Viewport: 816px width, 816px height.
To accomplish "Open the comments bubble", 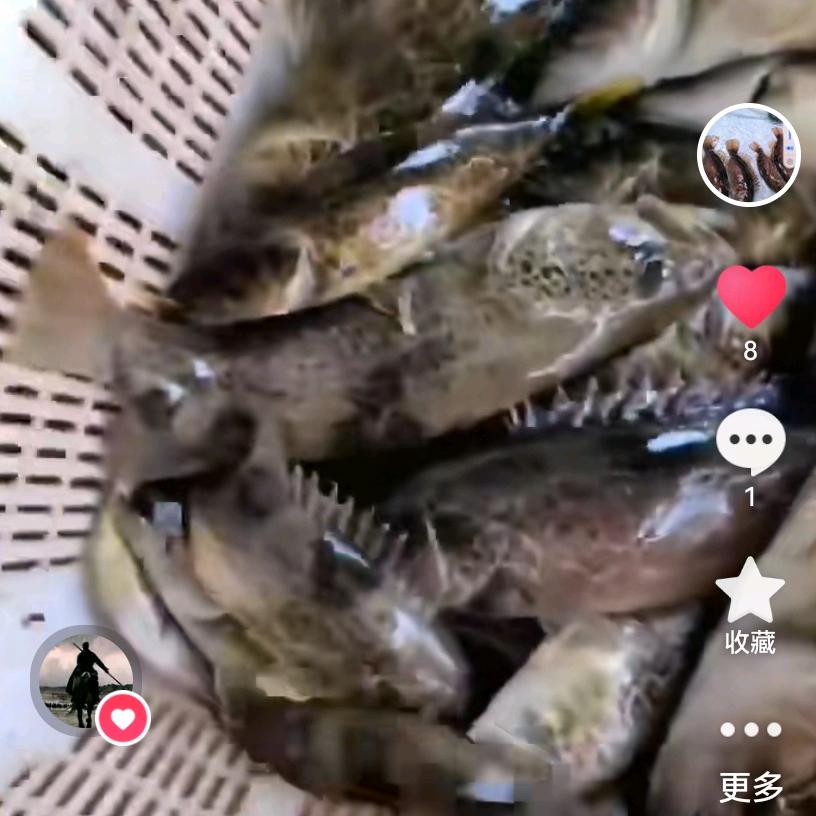I will click(750, 441).
